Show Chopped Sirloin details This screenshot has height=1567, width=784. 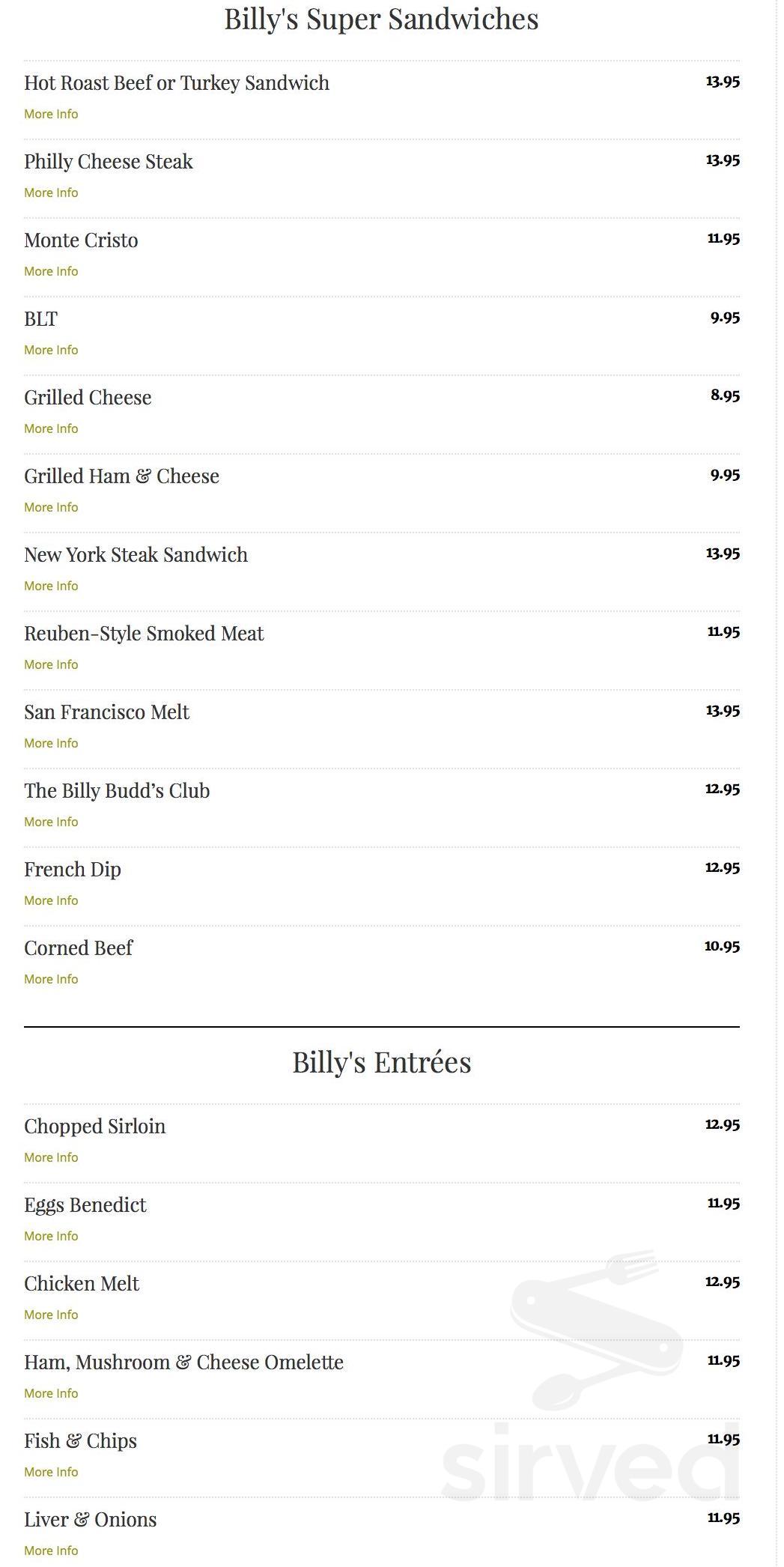coord(50,1157)
